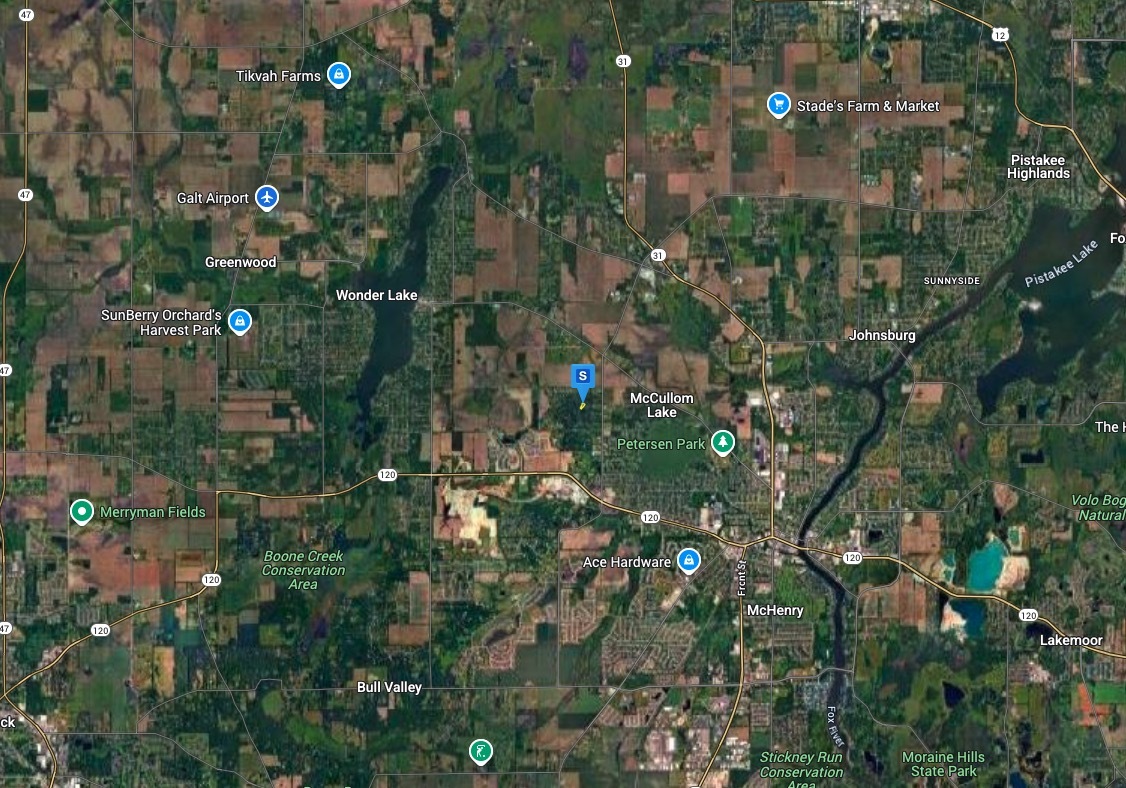This screenshot has height=788, width=1126.
Task: Tap the Ace Hardware shop pin
Action: click(x=688, y=561)
